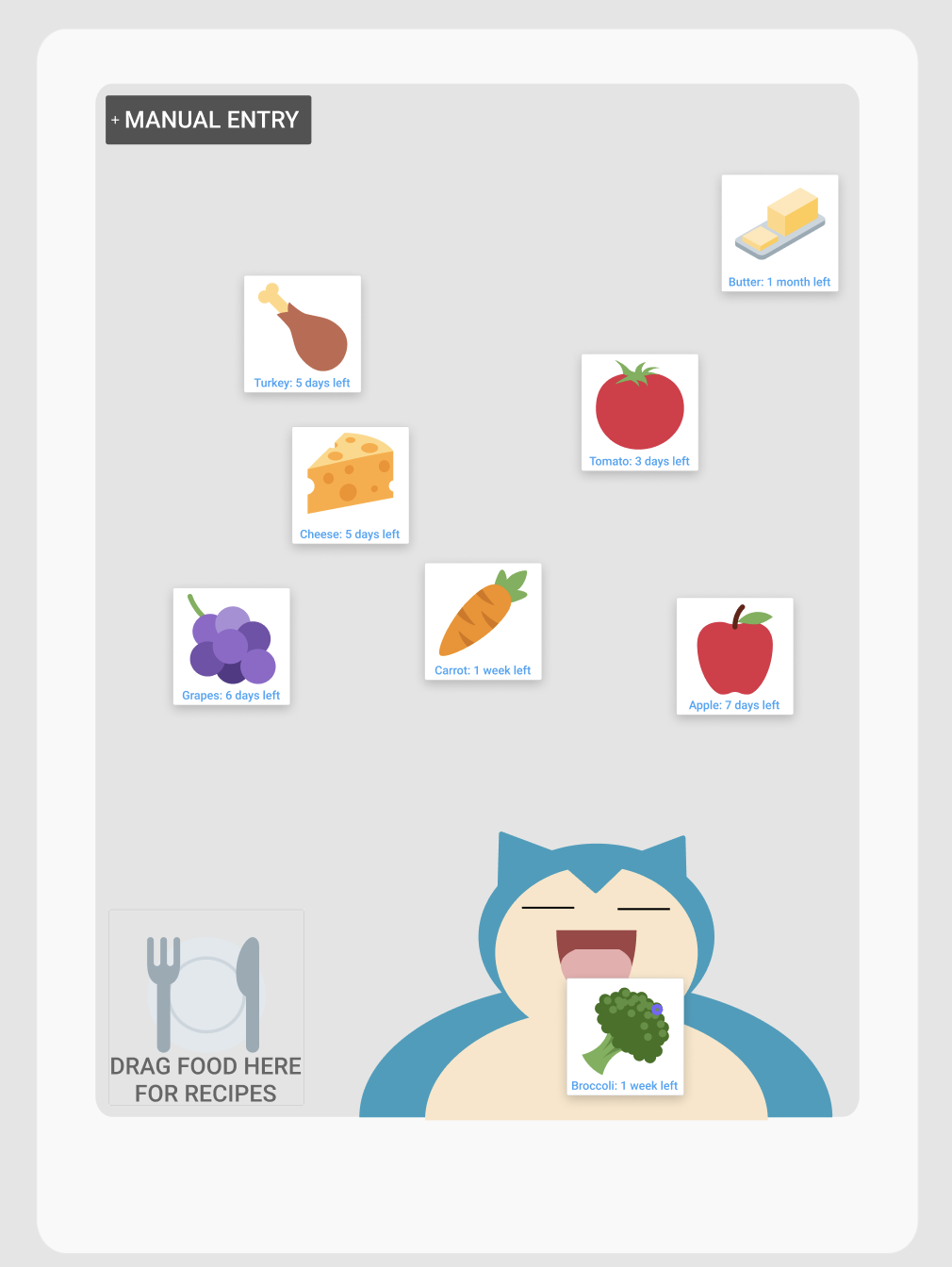Select the Apple food card
Image resolution: width=952 pixels, height=1267 pixels.
click(x=734, y=655)
